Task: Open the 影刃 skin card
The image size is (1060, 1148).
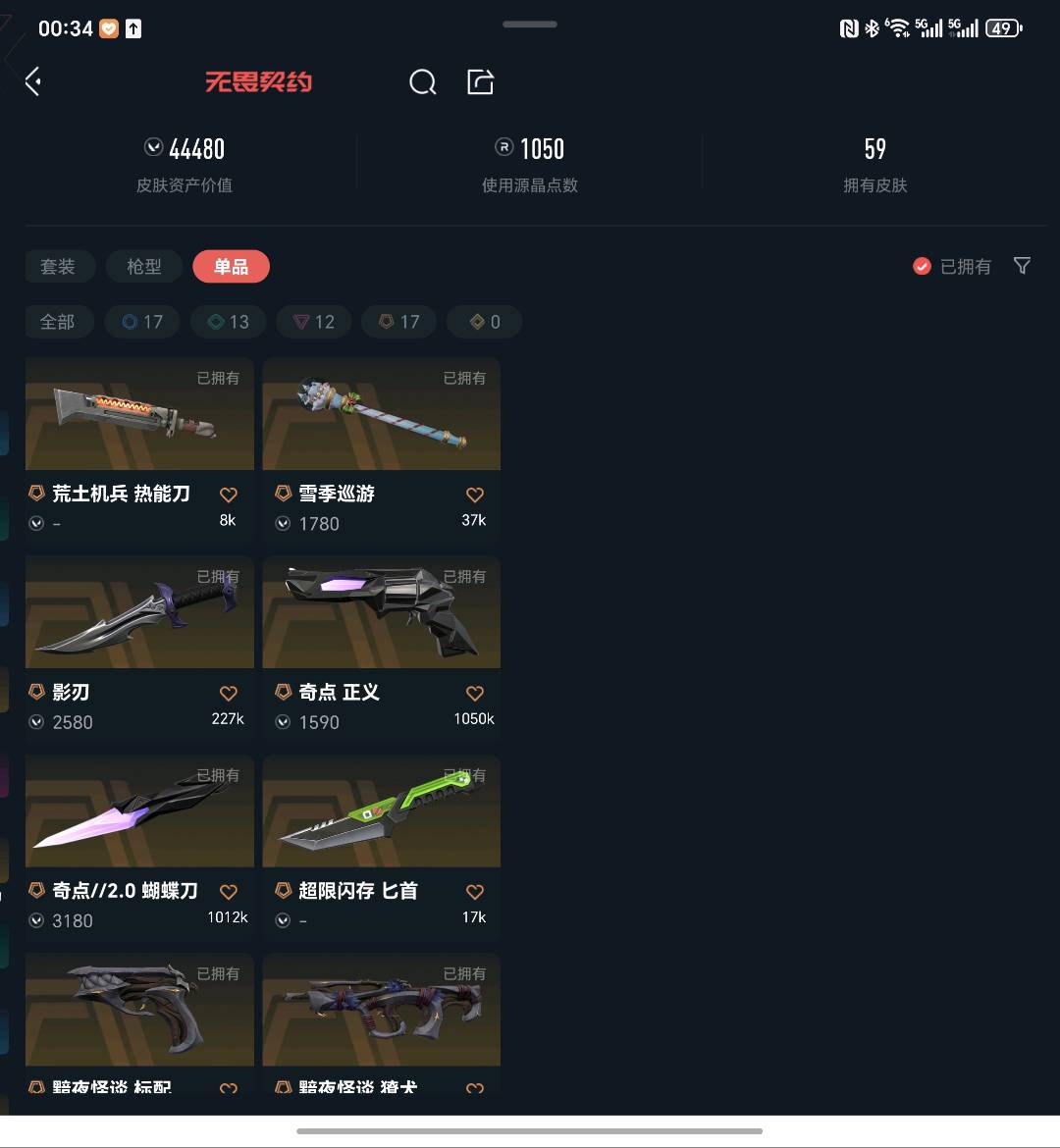Action: 139,613
